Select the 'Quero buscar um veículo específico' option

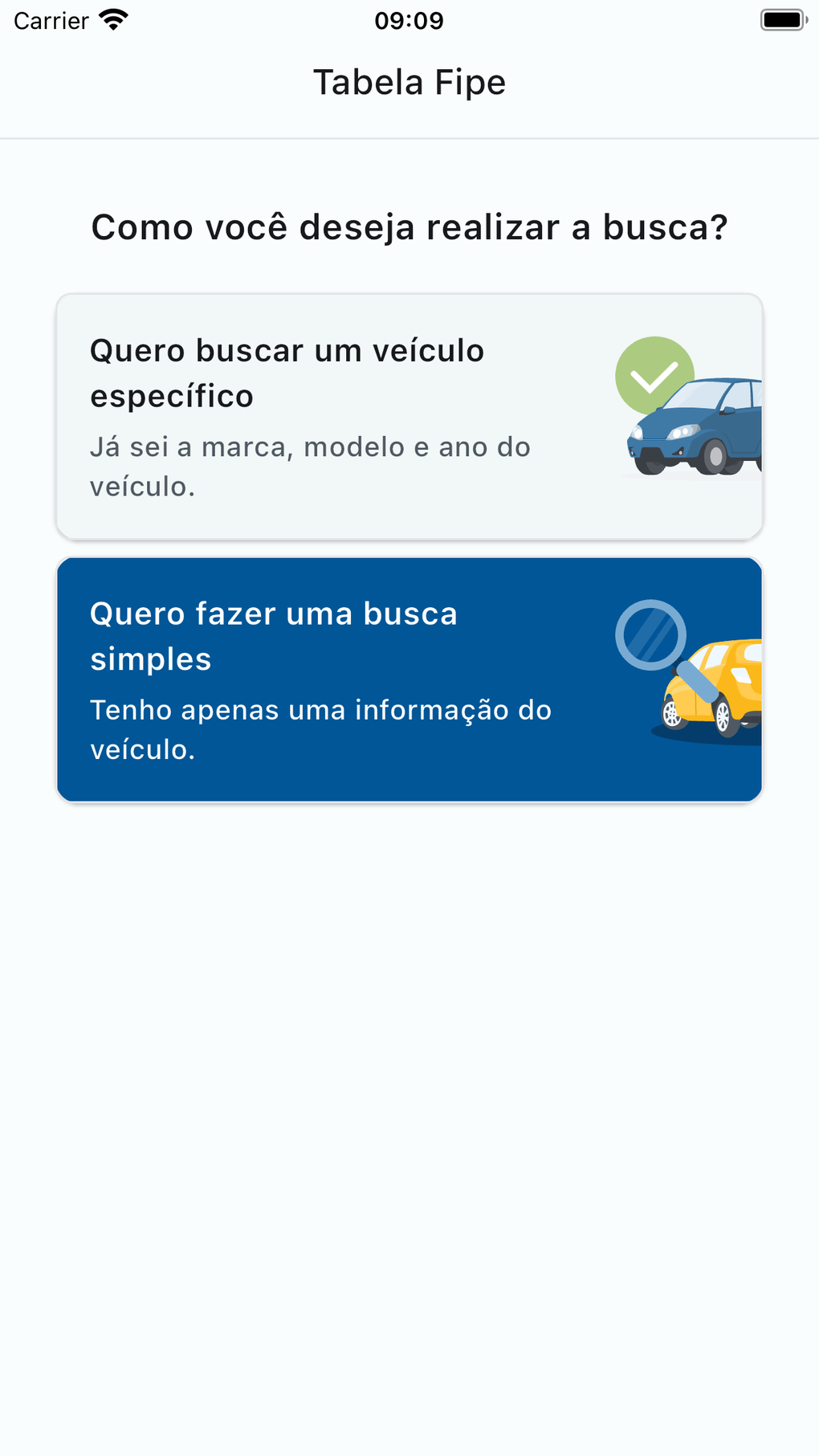pyautogui.click(x=409, y=414)
